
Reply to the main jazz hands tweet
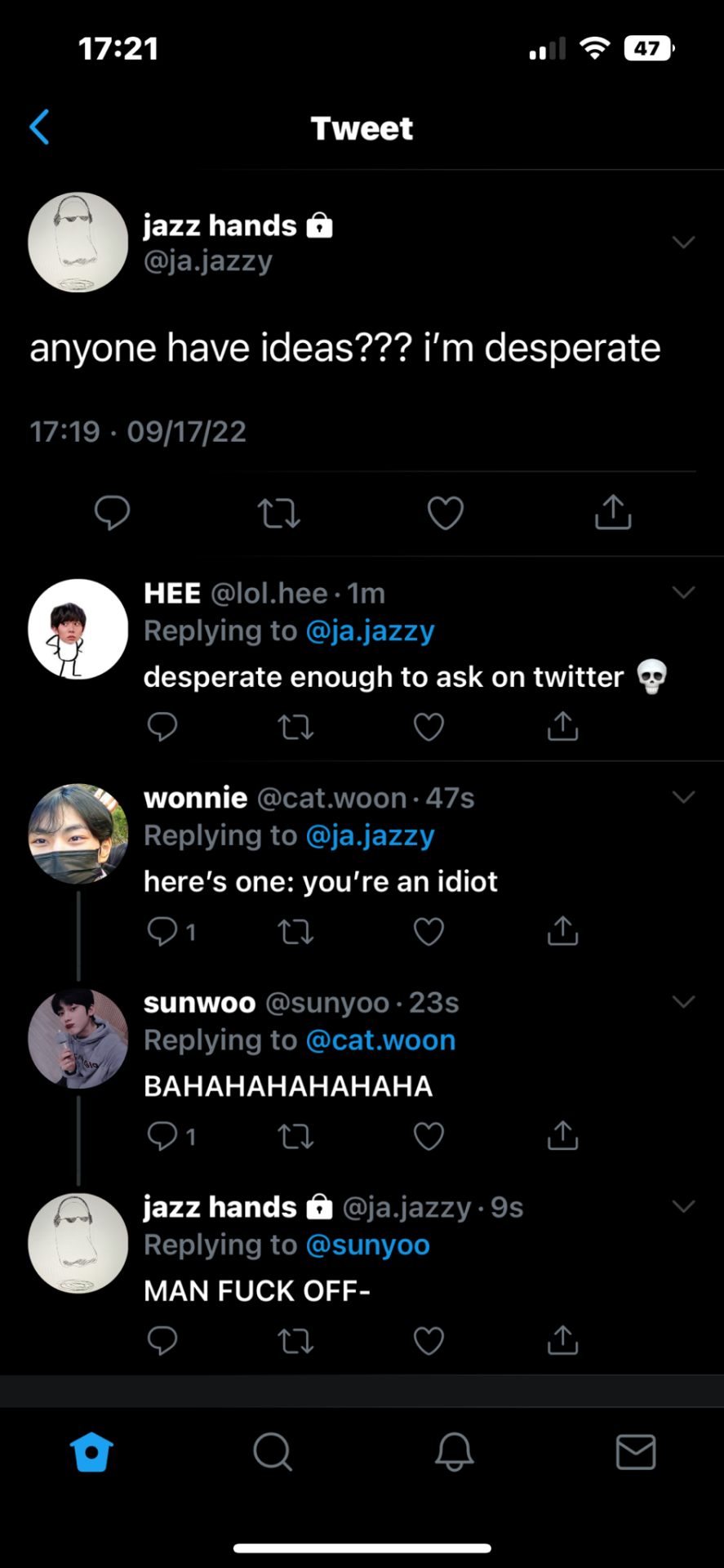pyautogui.click(x=112, y=513)
